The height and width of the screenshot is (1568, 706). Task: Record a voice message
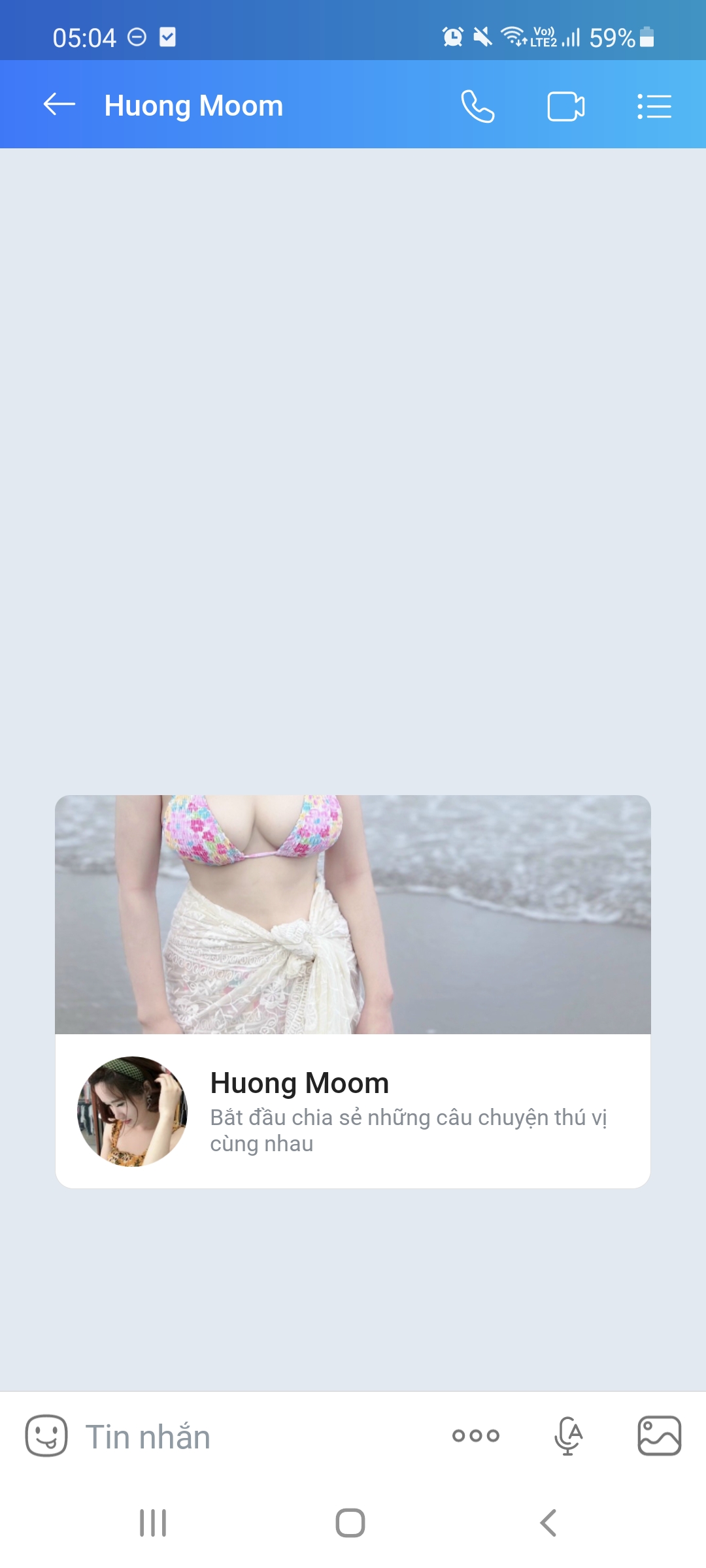click(x=568, y=1435)
